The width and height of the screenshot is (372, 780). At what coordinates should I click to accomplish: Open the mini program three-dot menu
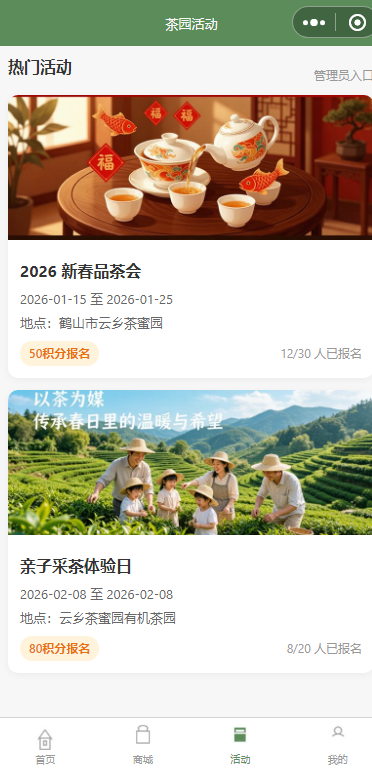tap(314, 23)
